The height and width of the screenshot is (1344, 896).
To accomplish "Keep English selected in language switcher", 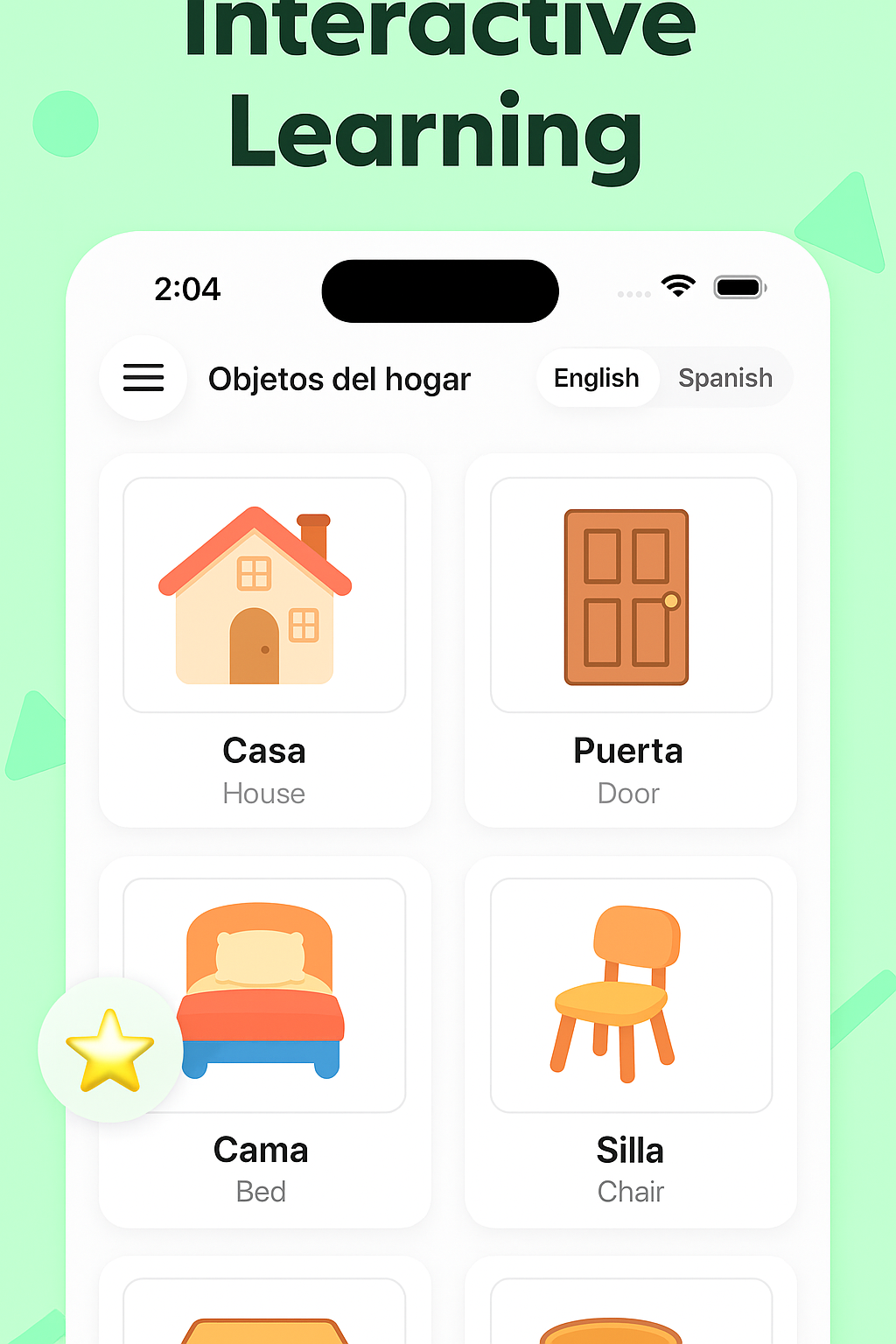I will pos(597,377).
